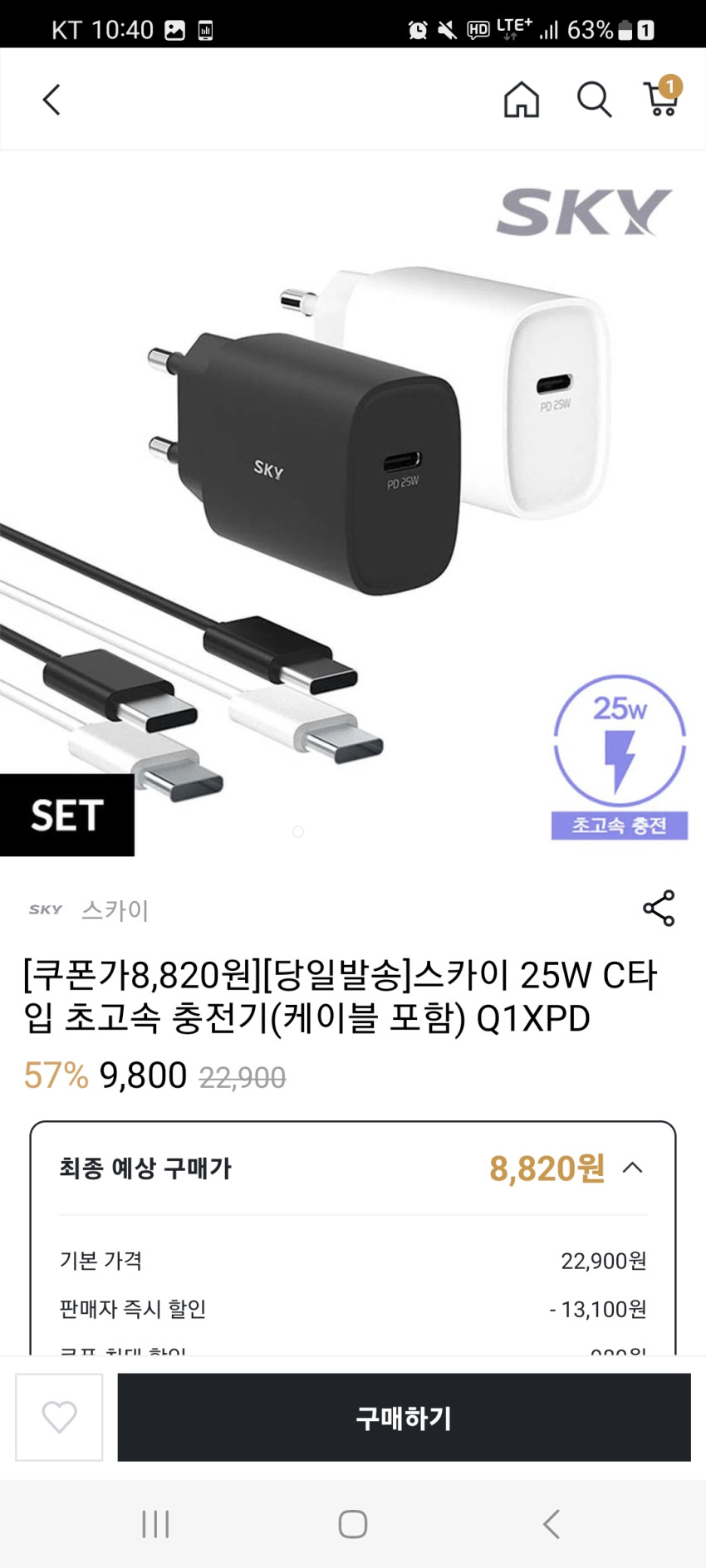
Task: Tap the system home button
Action: tap(353, 1524)
